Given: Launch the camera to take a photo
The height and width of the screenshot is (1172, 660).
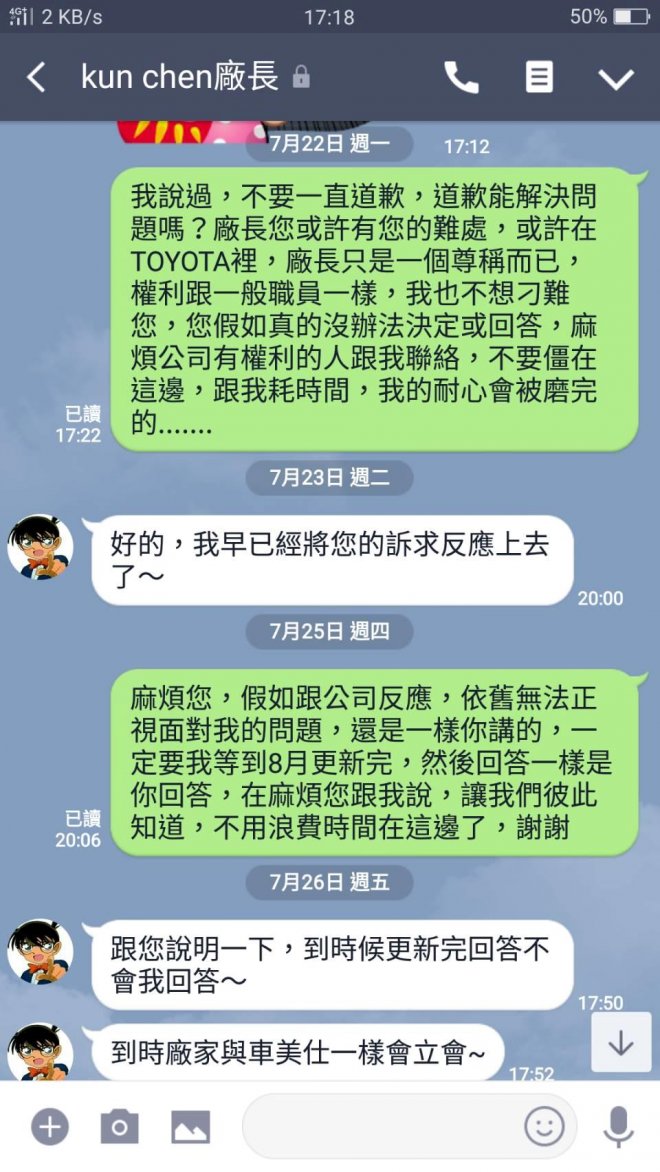Looking at the screenshot, I should tap(119, 1127).
